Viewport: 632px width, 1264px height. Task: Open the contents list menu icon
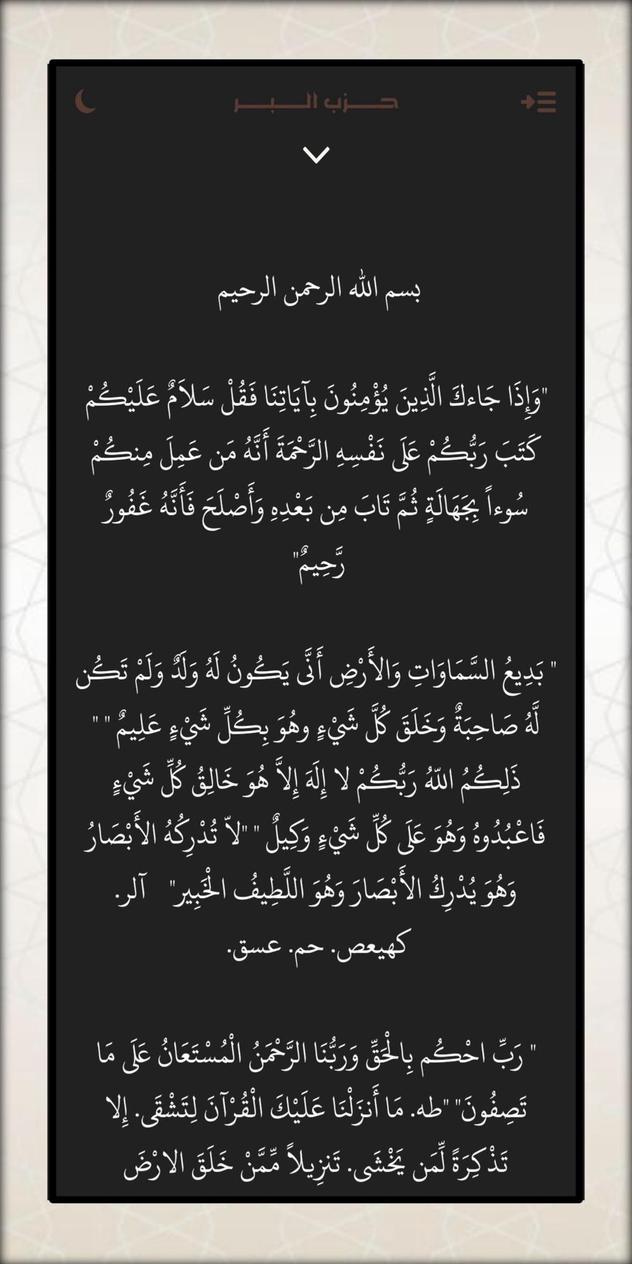click(x=538, y=102)
